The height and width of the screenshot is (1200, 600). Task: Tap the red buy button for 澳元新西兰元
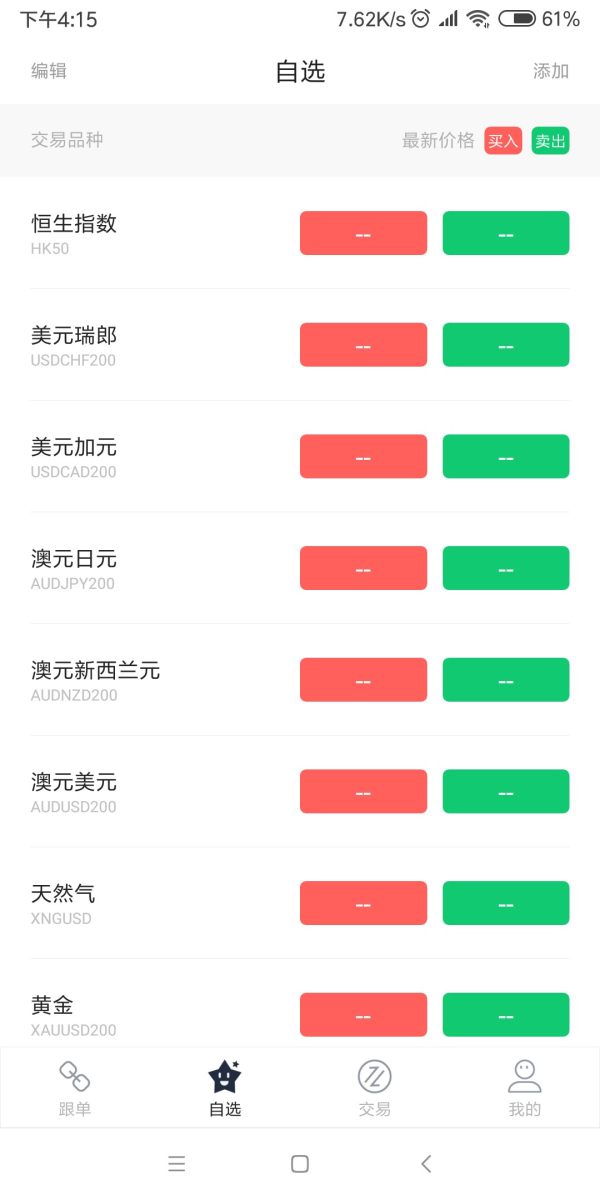pyautogui.click(x=363, y=680)
